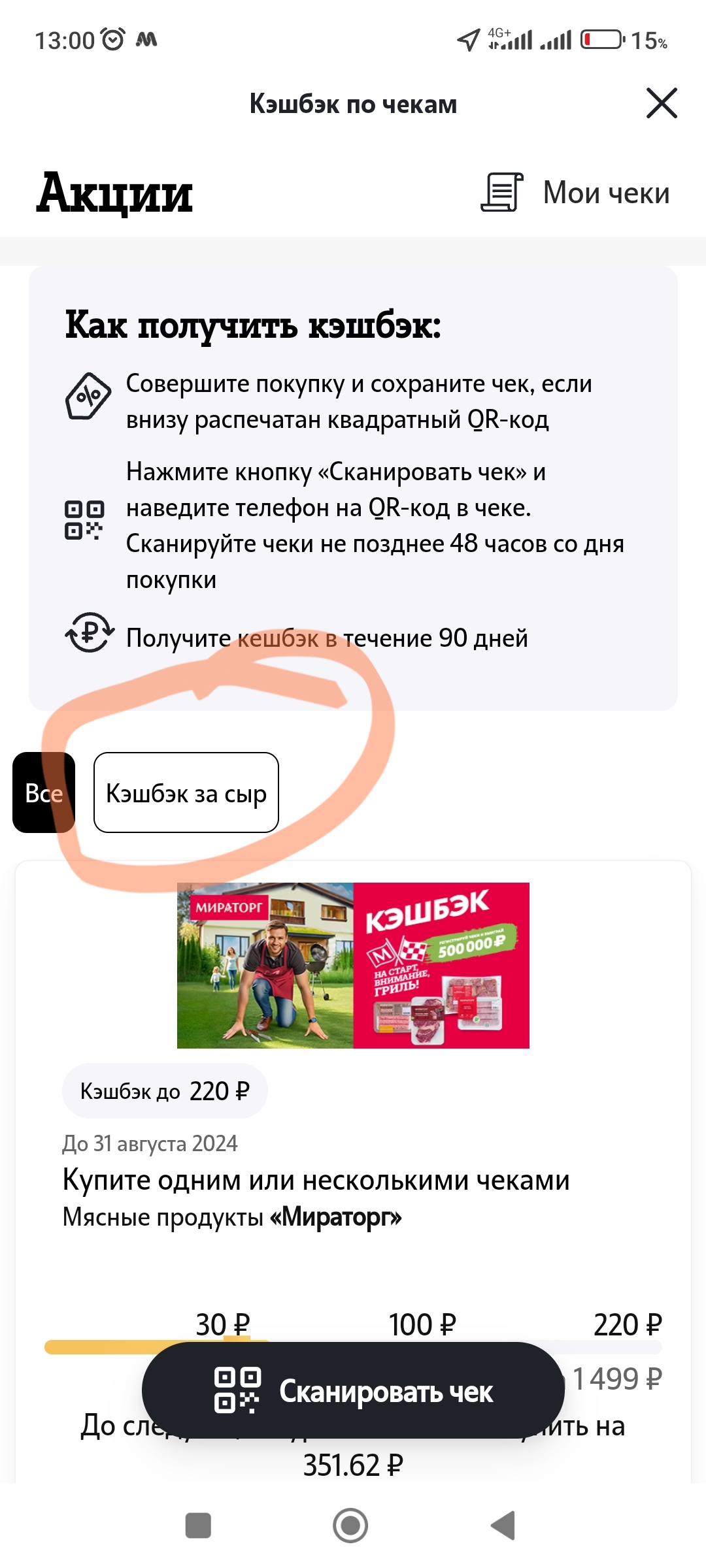706x1568 pixels.
Task: Go back with the system back button
Action: (x=503, y=1526)
